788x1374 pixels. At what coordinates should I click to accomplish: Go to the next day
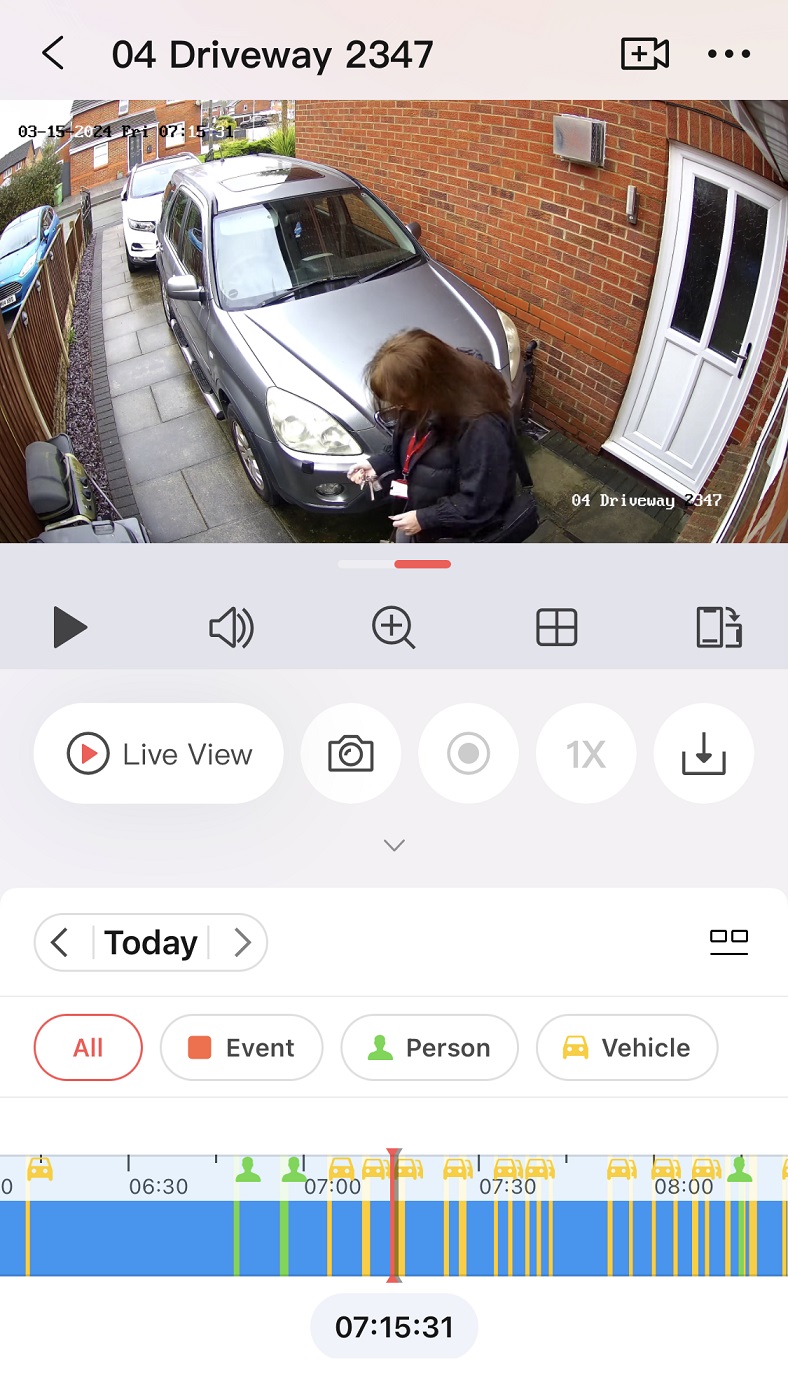tap(242, 942)
